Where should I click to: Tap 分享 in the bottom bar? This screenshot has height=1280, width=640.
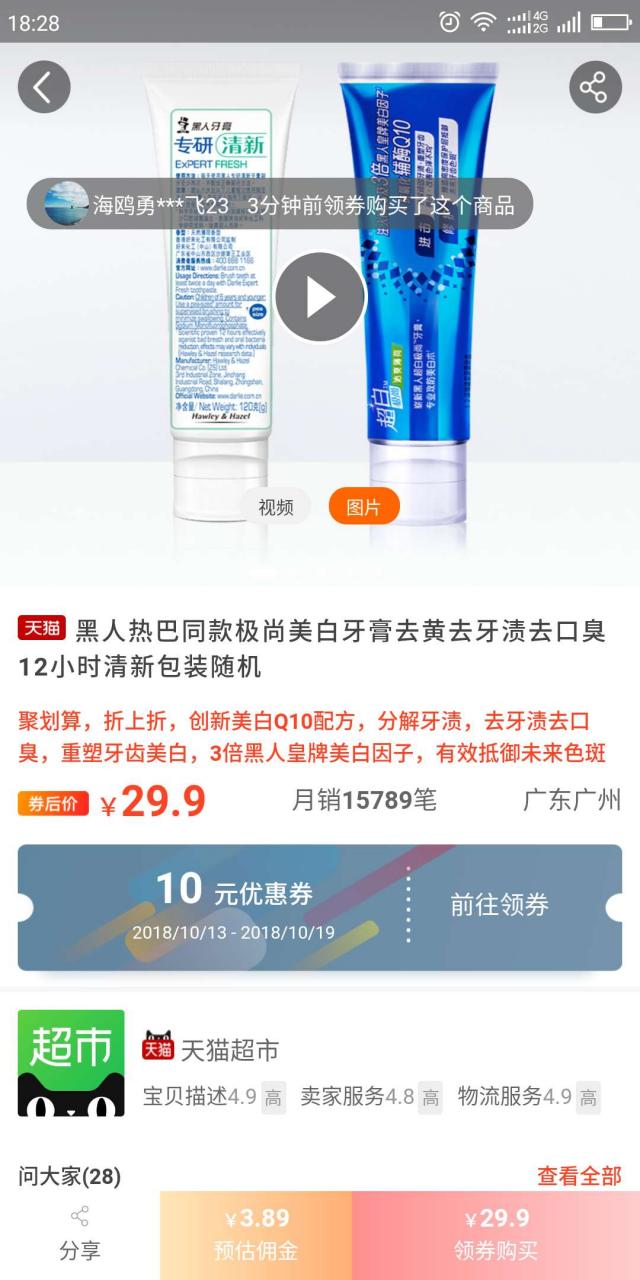click(x=80, y=1235)
